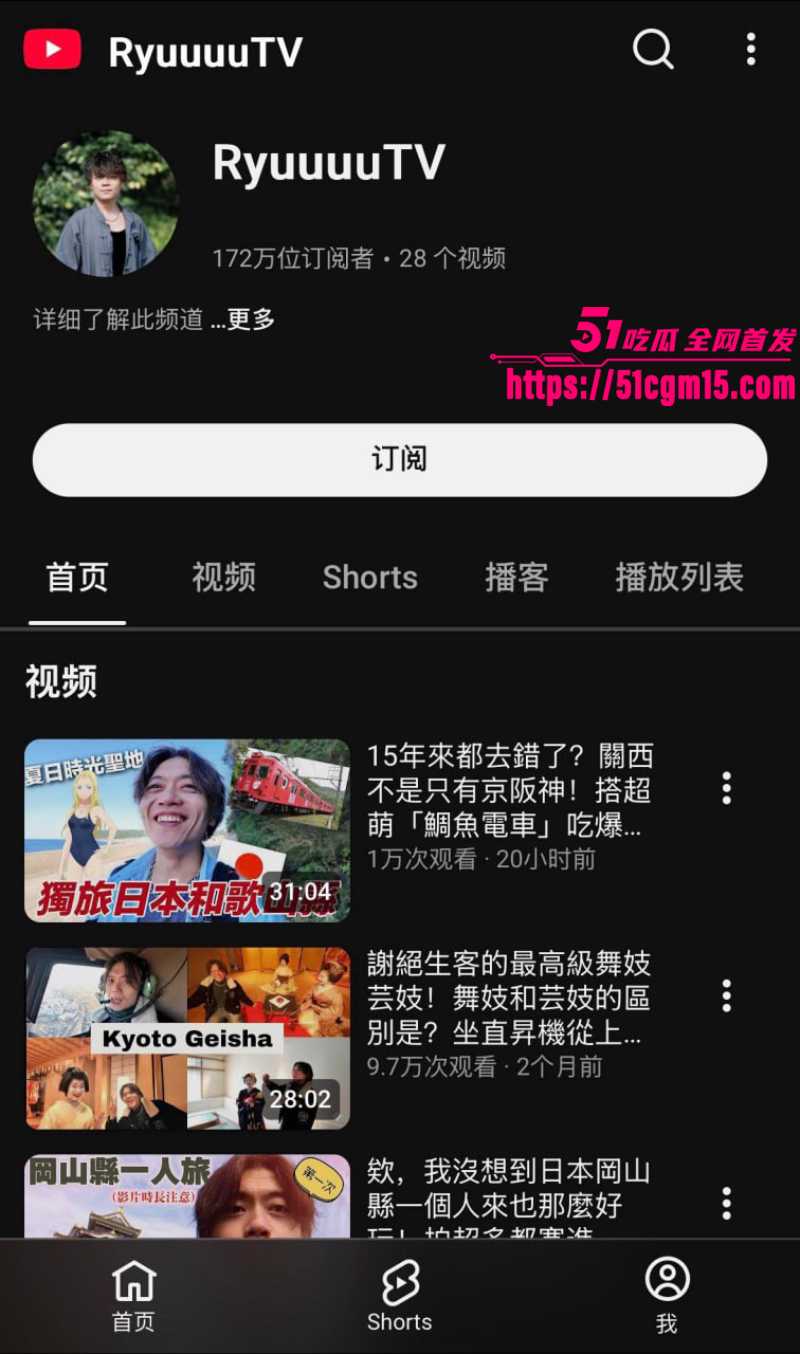Screen dimensions: 800x1354
Task: Open options menu for the 岡山縣 video
Action: tap(725, 1203)
